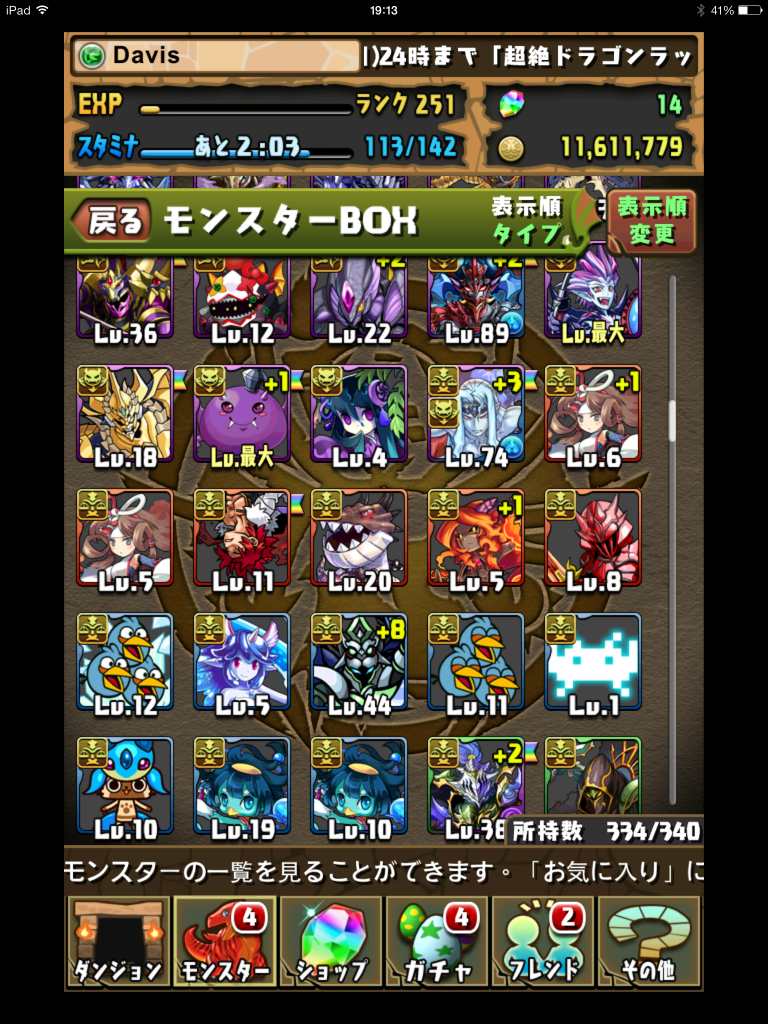Select the golden dragon monster Lv.18
768x1024 pixels.
(x=125, y=414)
